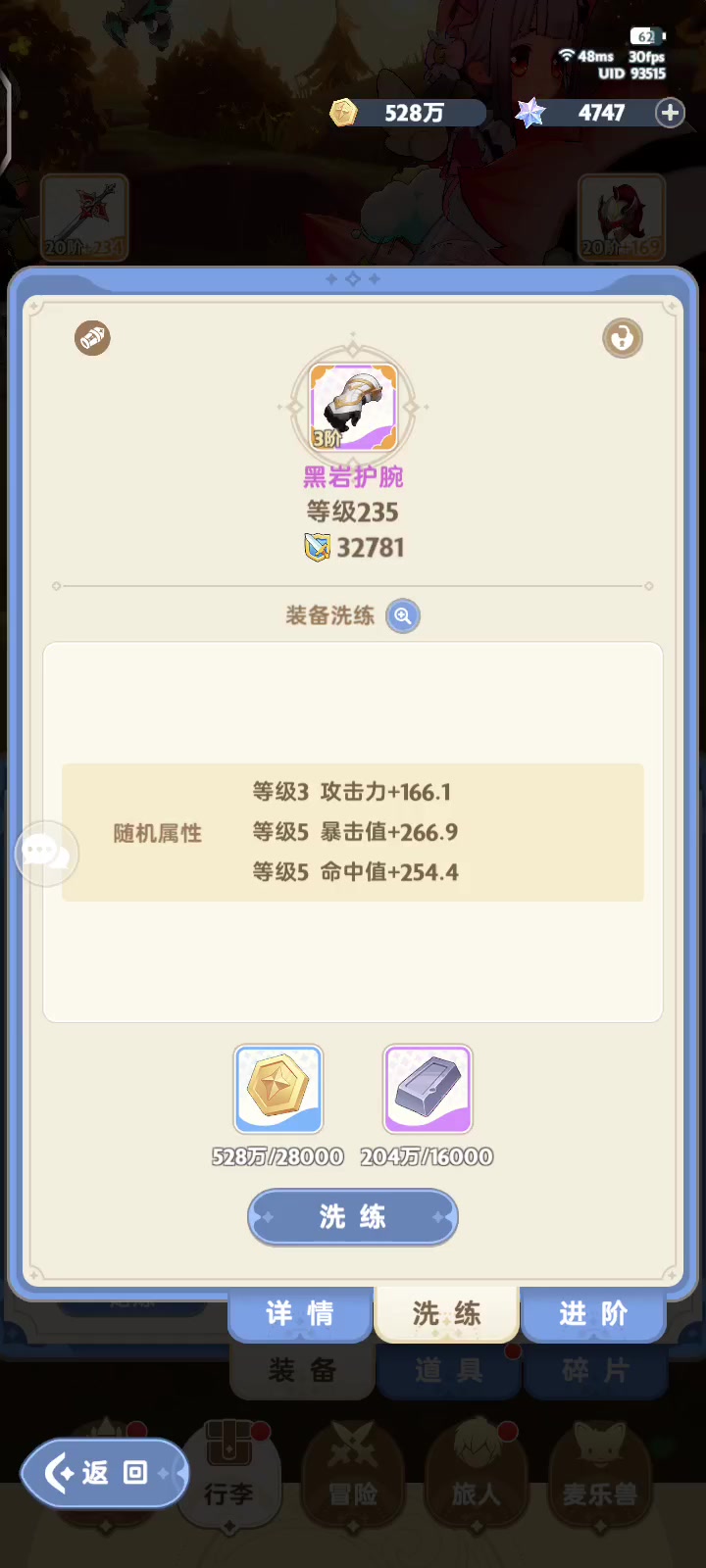Open the chat bubble icon
This screenshot has height=1568, width=706.
point(45,853)
